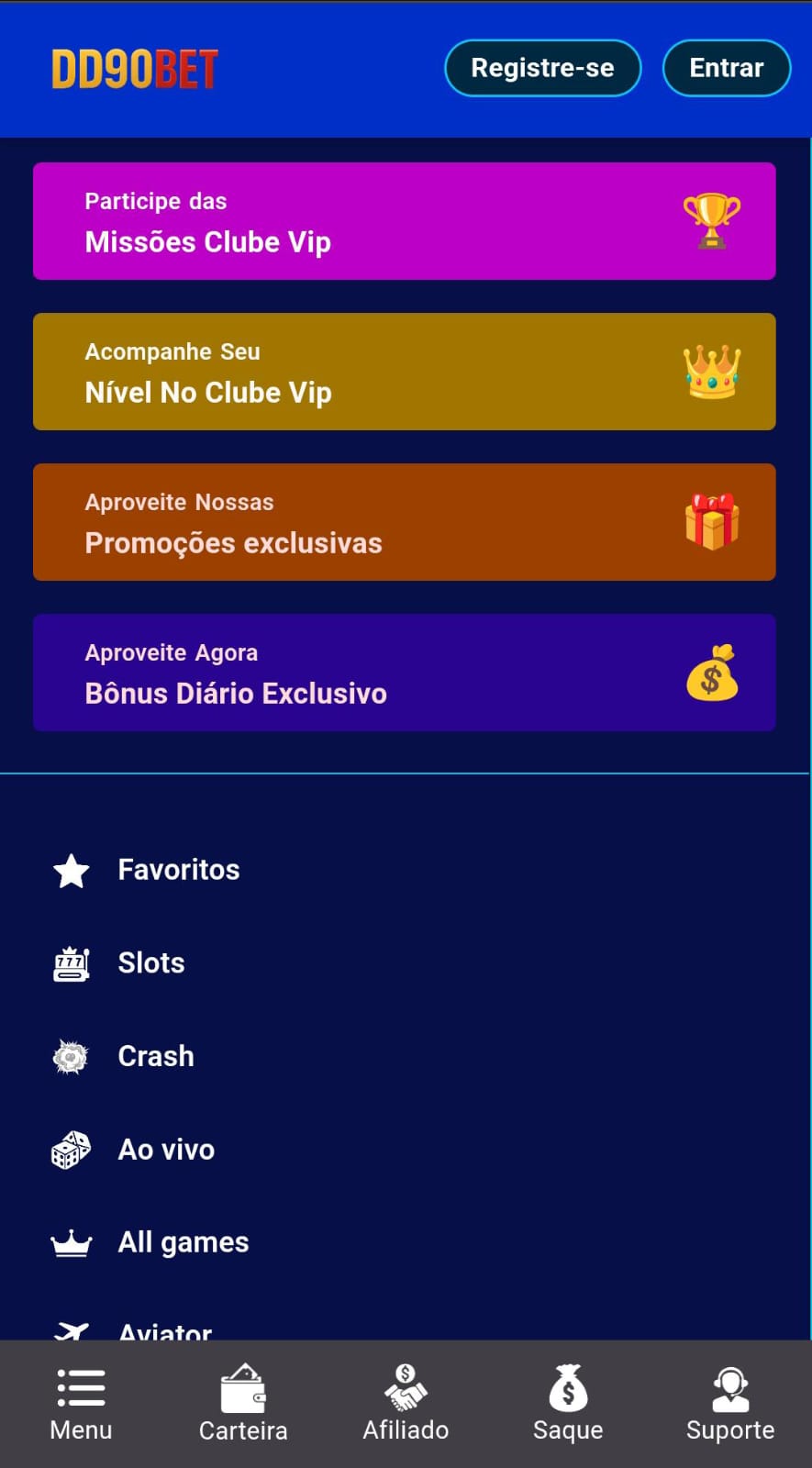The height and width of the screenshot is (1468, 812).
Task: Tap the Menu item in bottom bar
Action: [81, 1405]
